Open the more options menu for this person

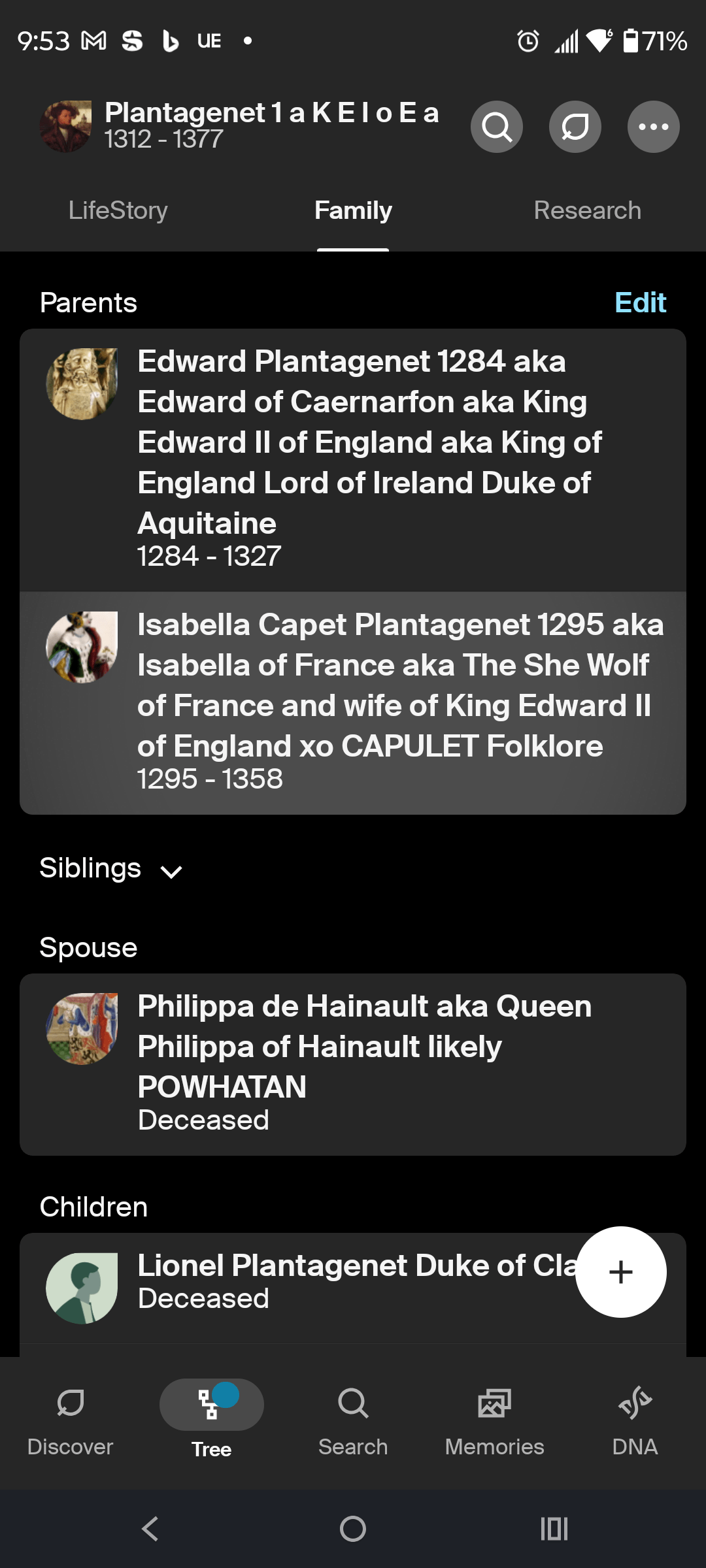[x=653, y=126]
